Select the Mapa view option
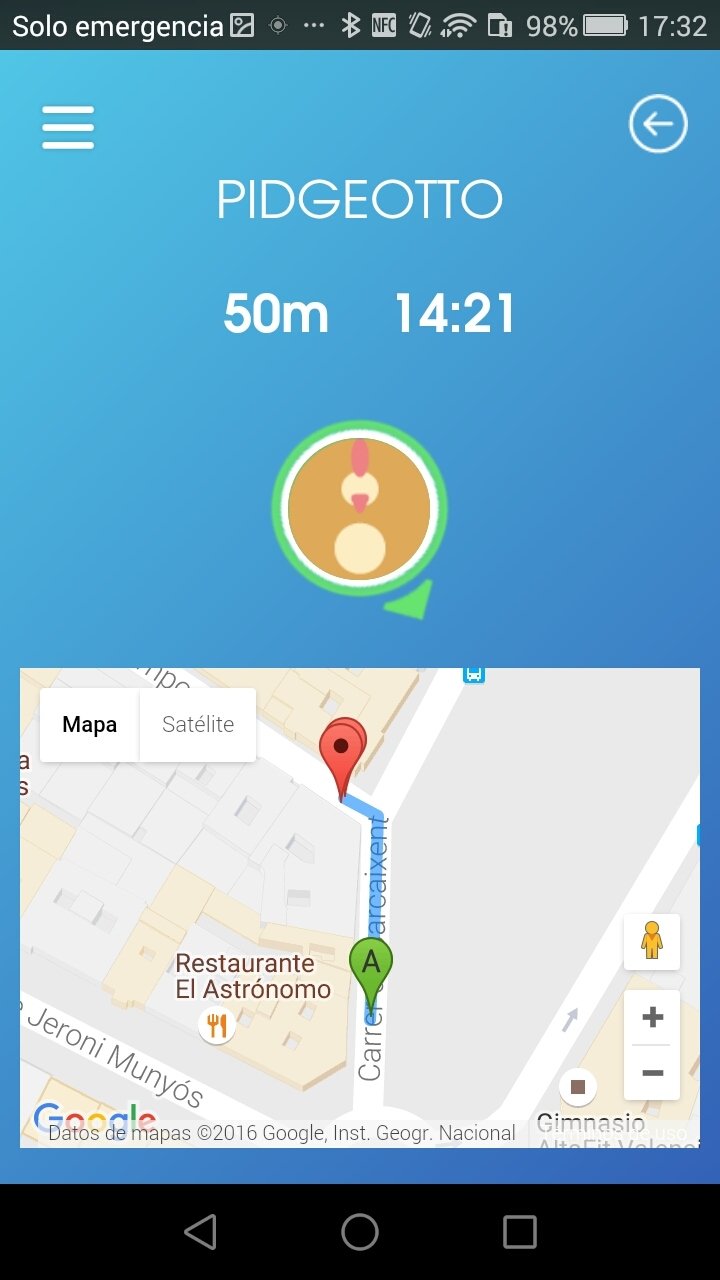The width and height of the screenshot is (720, 1280). 90,725
